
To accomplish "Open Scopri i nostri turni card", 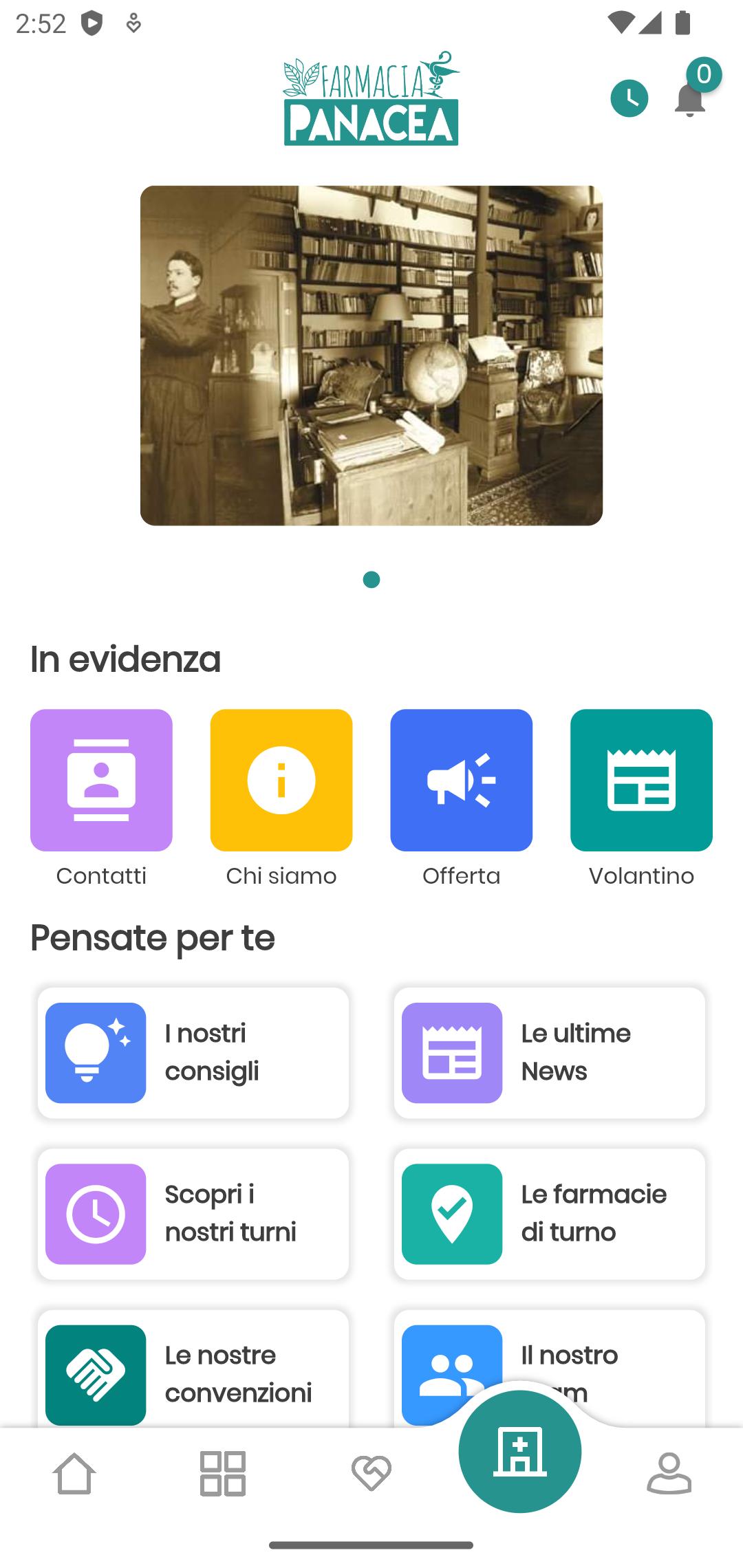I will coord(193,1214).
